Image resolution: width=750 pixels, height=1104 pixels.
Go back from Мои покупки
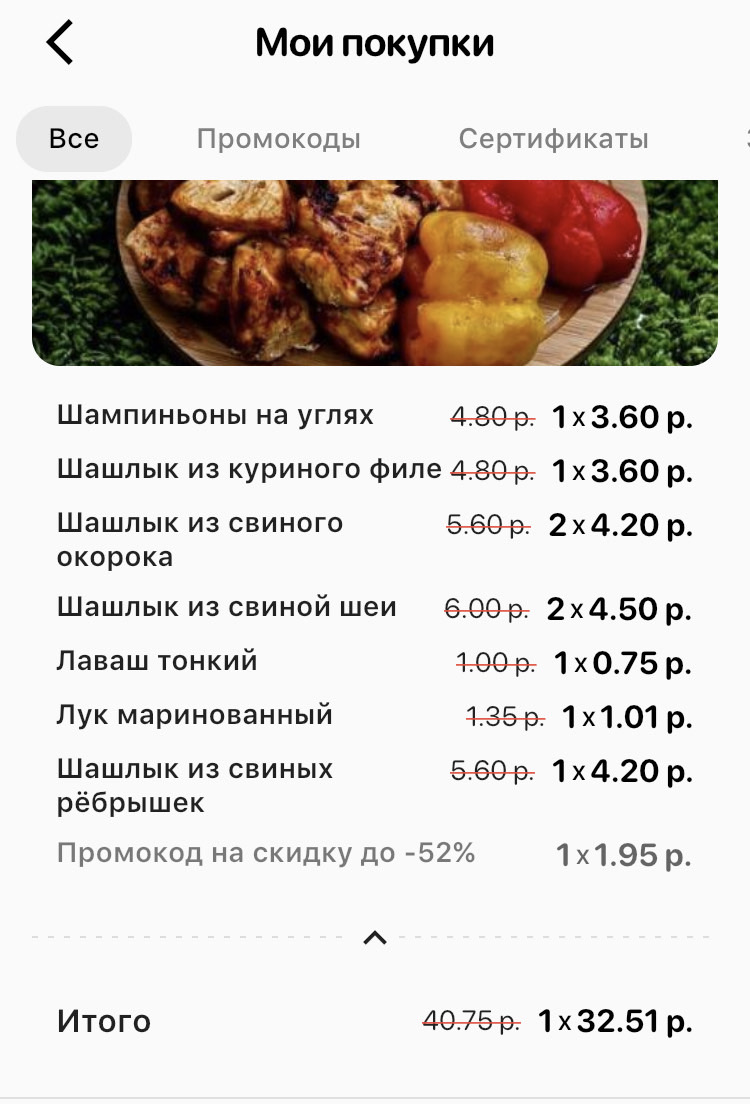60,44
